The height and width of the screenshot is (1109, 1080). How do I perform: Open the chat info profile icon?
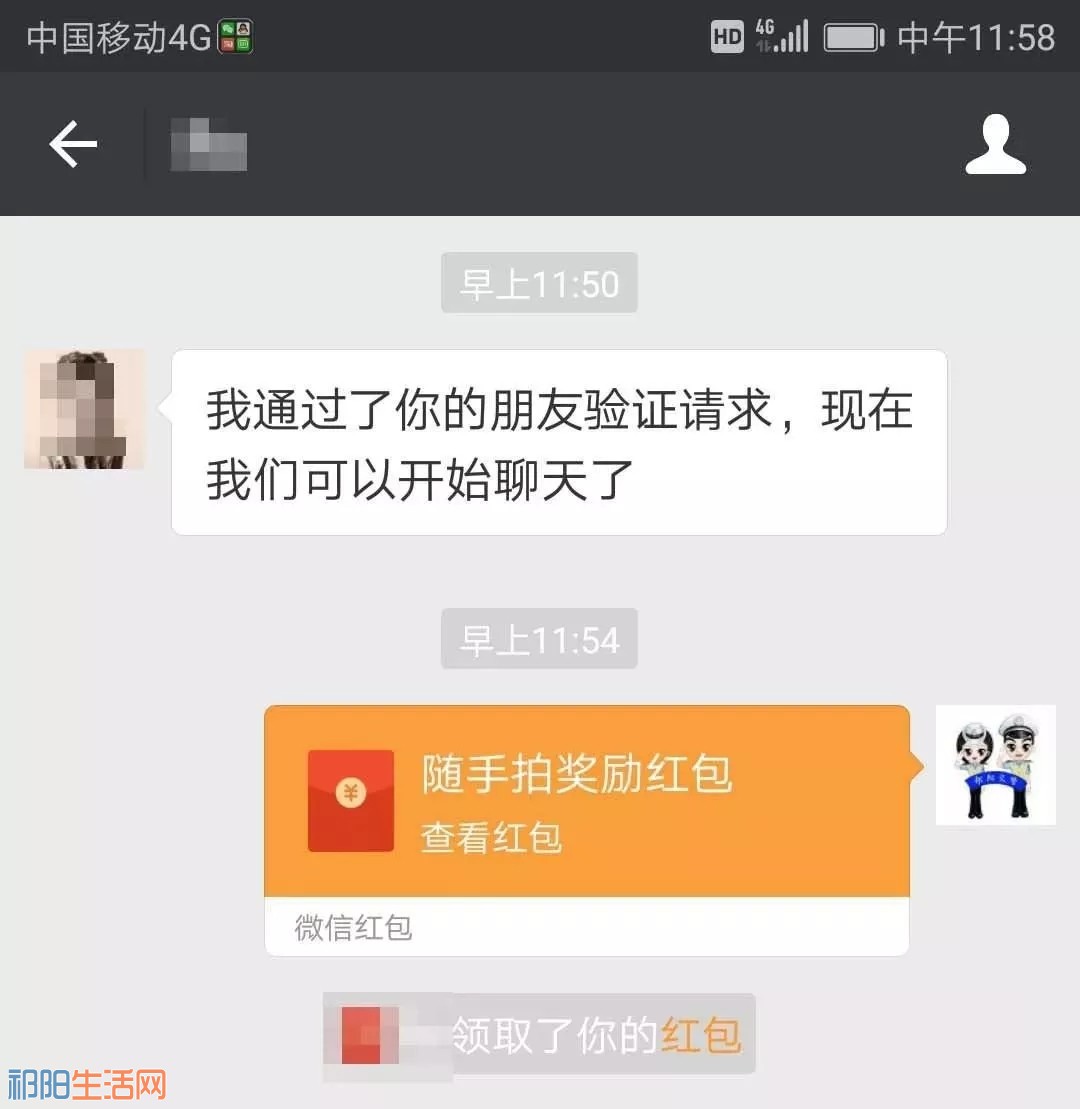click(995, 145)
